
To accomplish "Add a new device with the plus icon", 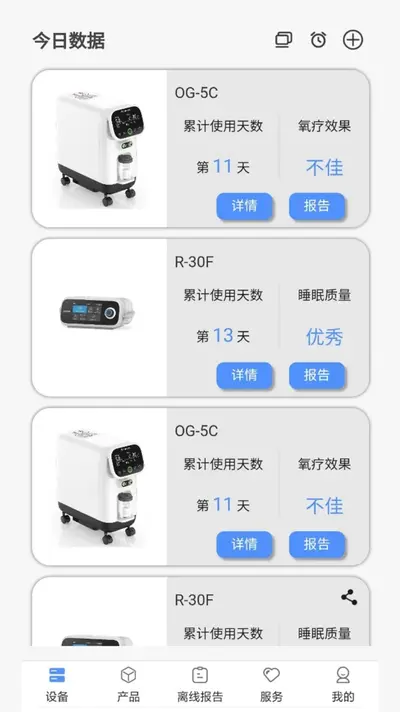I will coord(353,40).
